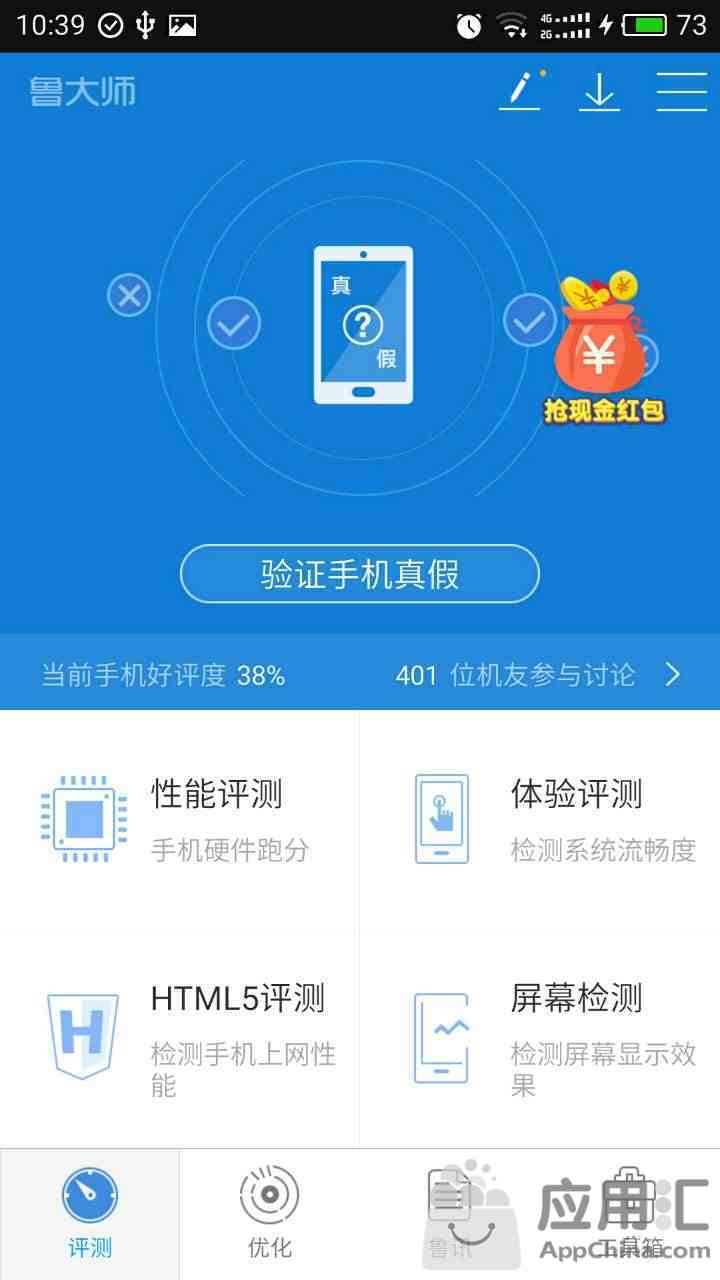Open the hamburger menu

[x=682, y=91]
